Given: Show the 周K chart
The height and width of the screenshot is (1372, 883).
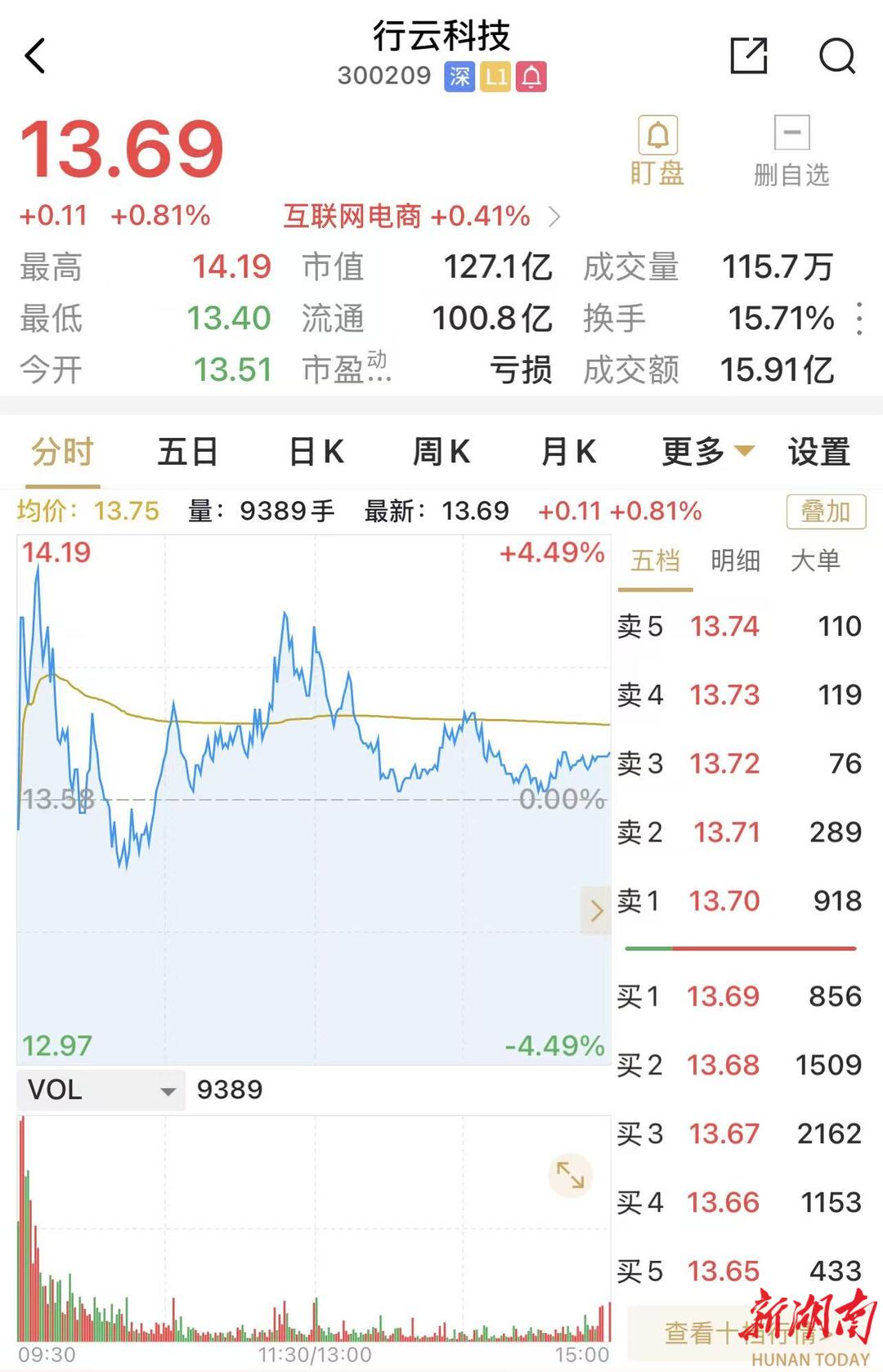Looking at the screenshot, I should 441,452.
